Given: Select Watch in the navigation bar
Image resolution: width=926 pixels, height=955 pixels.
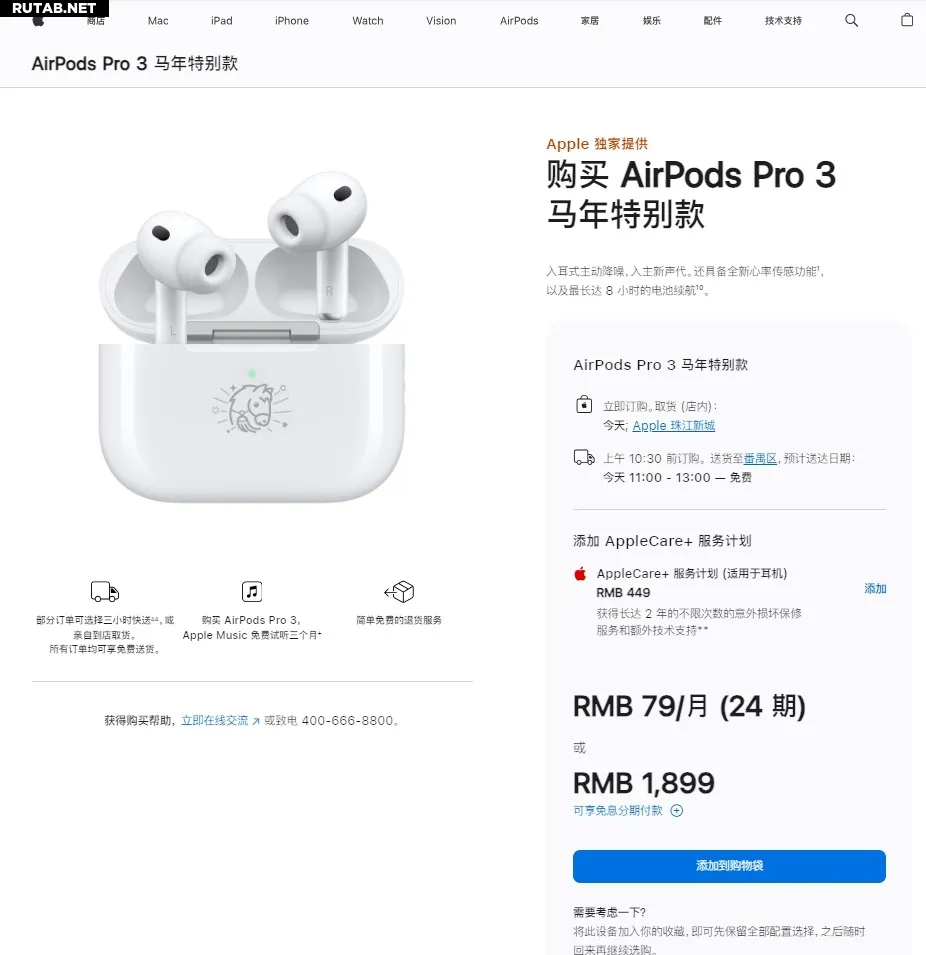Looking at the screenshot, I should [368, 21].
